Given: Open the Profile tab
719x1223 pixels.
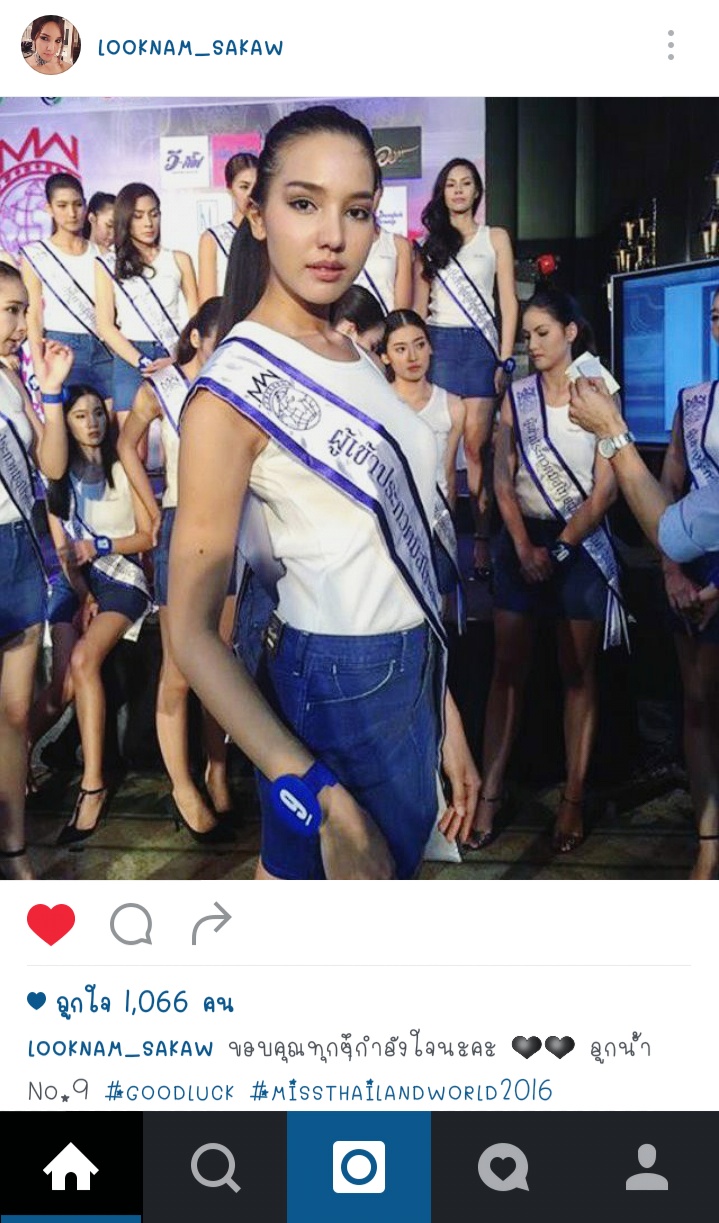Looking at the screenshot, I should [647, 1167].
